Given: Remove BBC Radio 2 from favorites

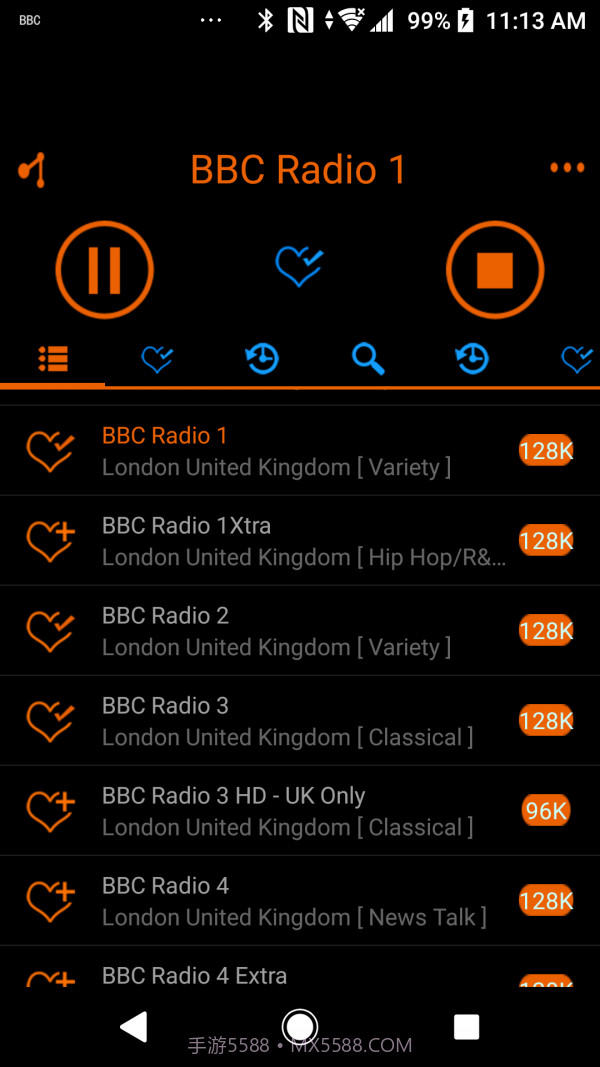Looking at the screenshot, I should coord(50,631).
